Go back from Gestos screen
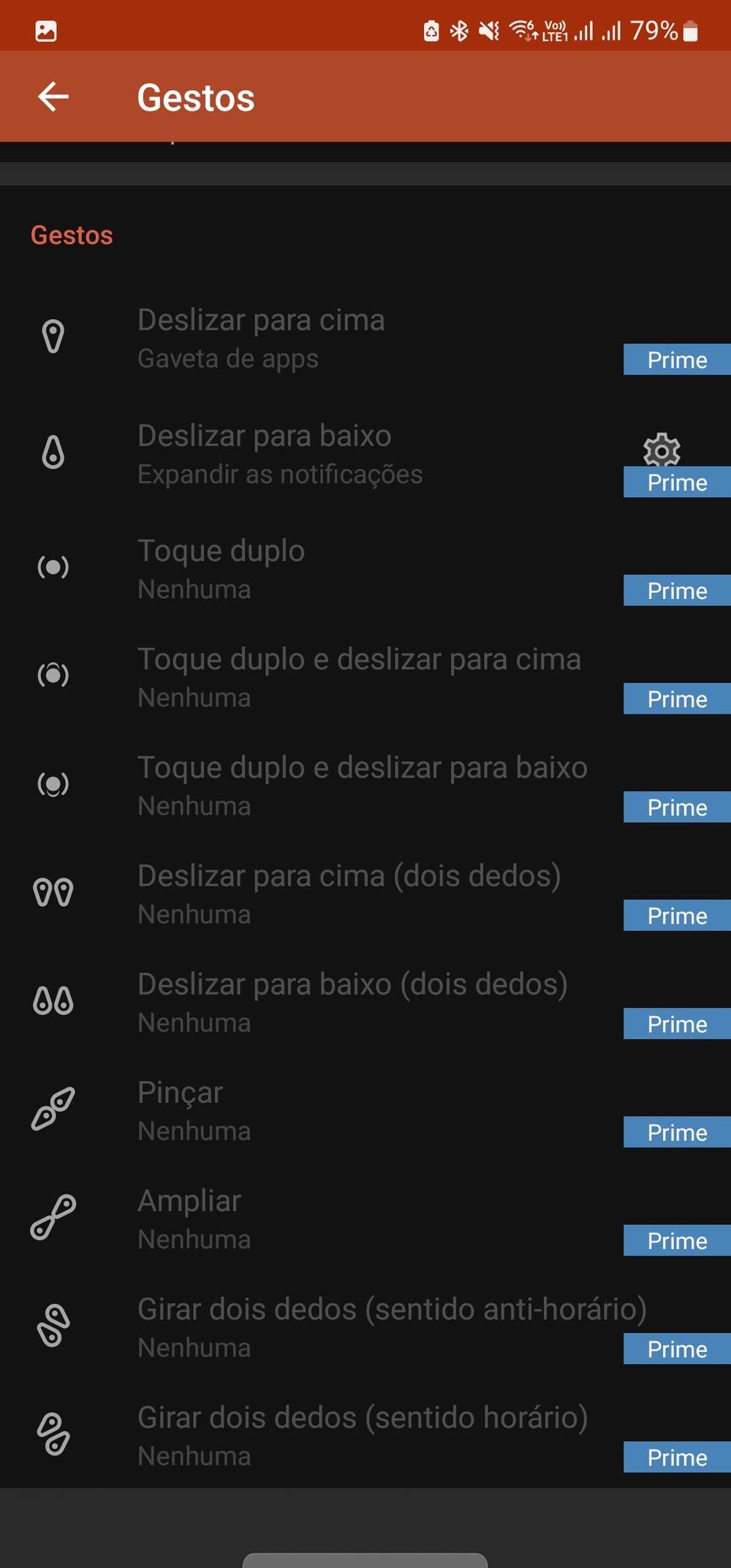This screenshot has width=731, height=1568. point(53,97)
